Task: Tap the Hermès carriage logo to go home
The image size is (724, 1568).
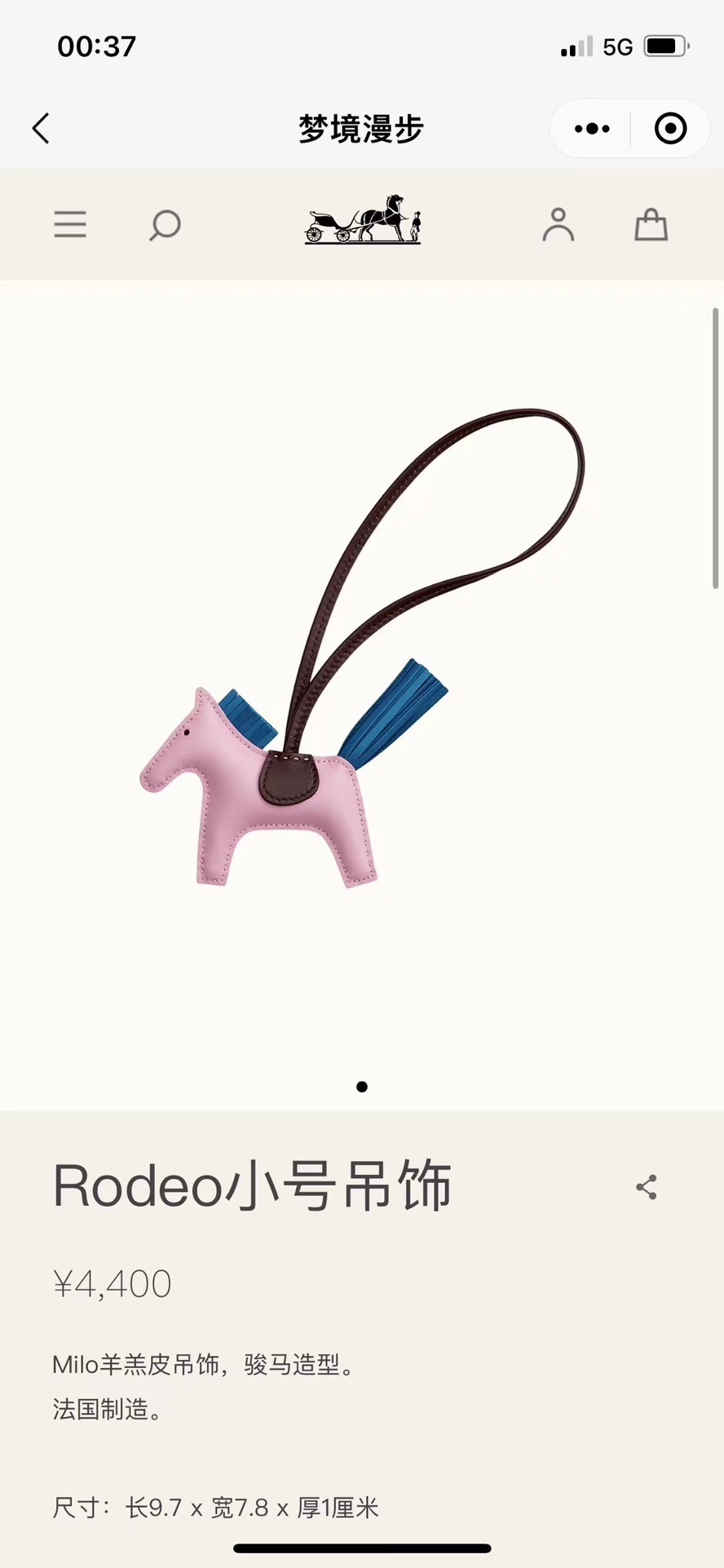Action: coord(363,220)
